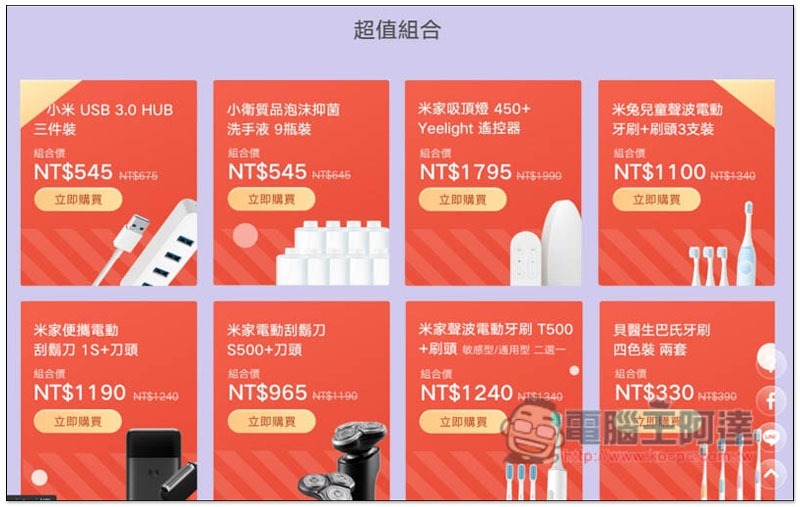
Task: Buy the 米家電動刮鬍刀 S500+刀頭 combo
Action: click(x=271, y=421)
